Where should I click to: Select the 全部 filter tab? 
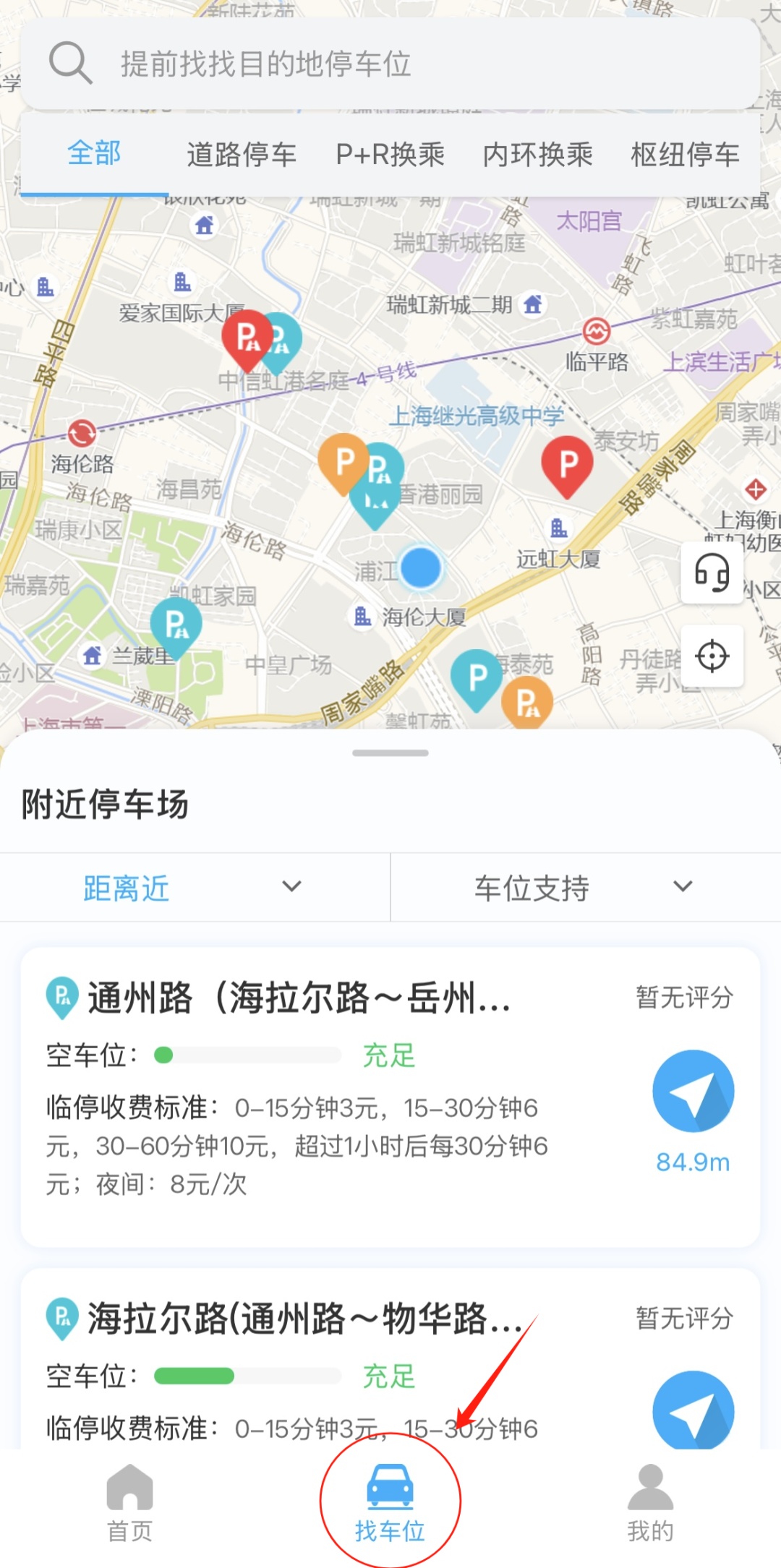(x=94, y=154)
